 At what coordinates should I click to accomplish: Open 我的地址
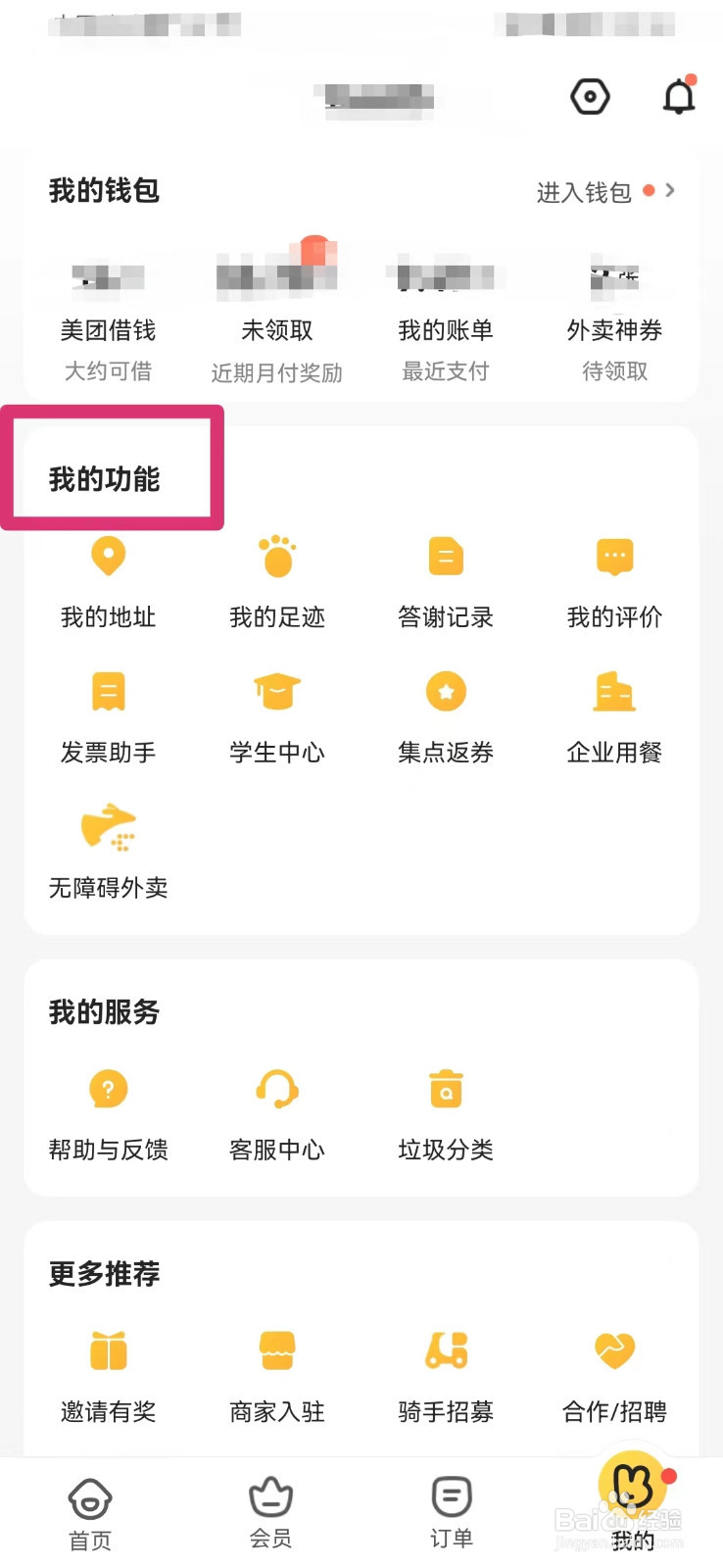click(108, 581)
